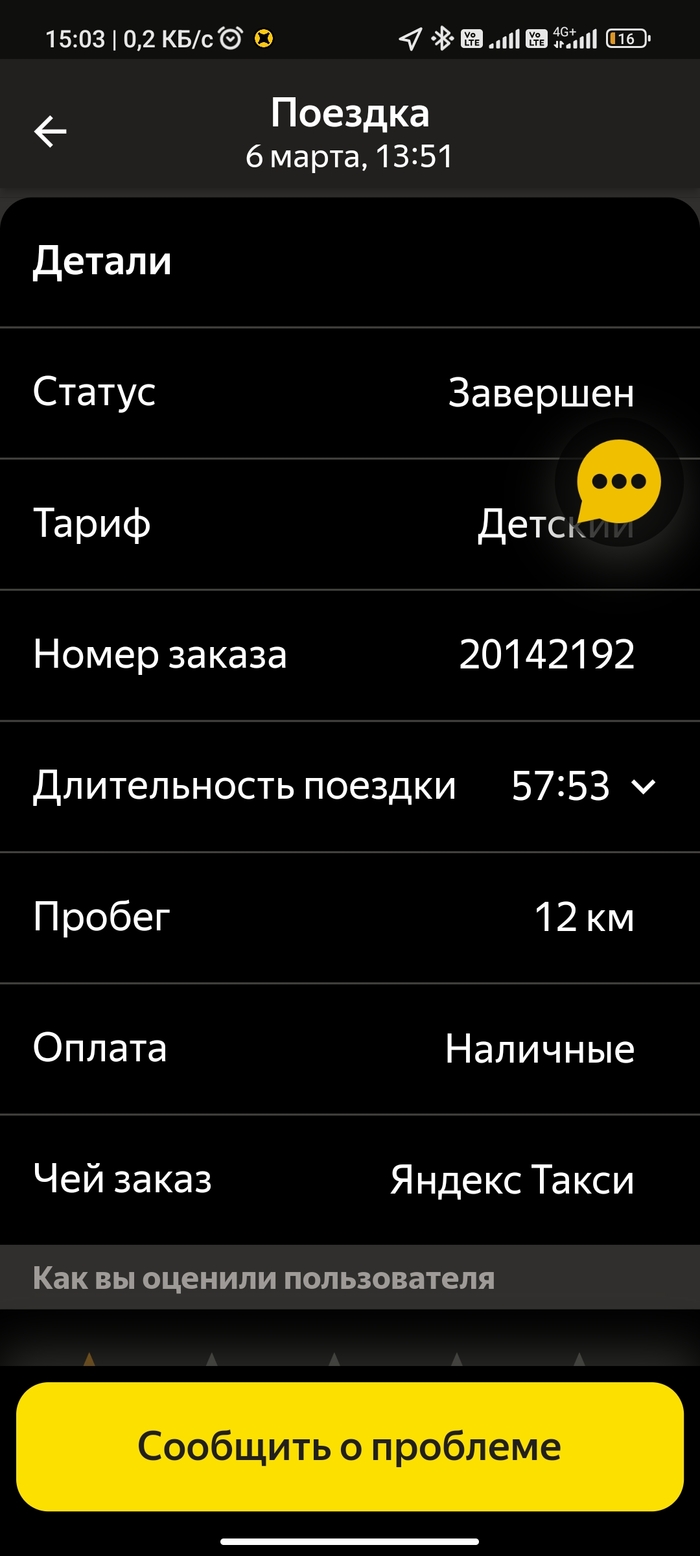Screen dimensions: 700x1556
Task: Go back from the Поездка screen
Action: point(50,131)
